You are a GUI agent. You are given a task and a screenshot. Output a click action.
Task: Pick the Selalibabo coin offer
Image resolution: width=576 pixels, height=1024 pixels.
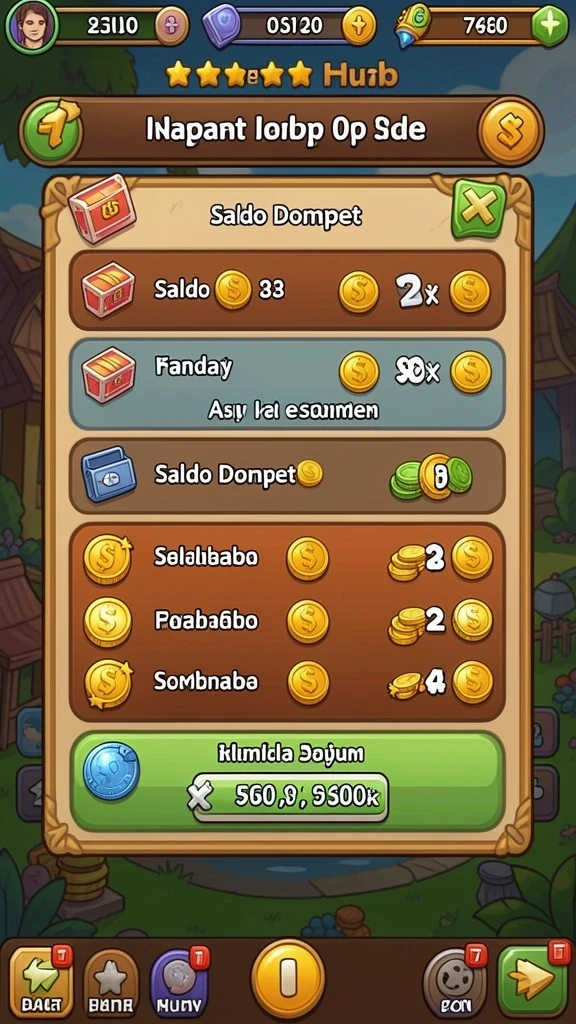point(287,559)
